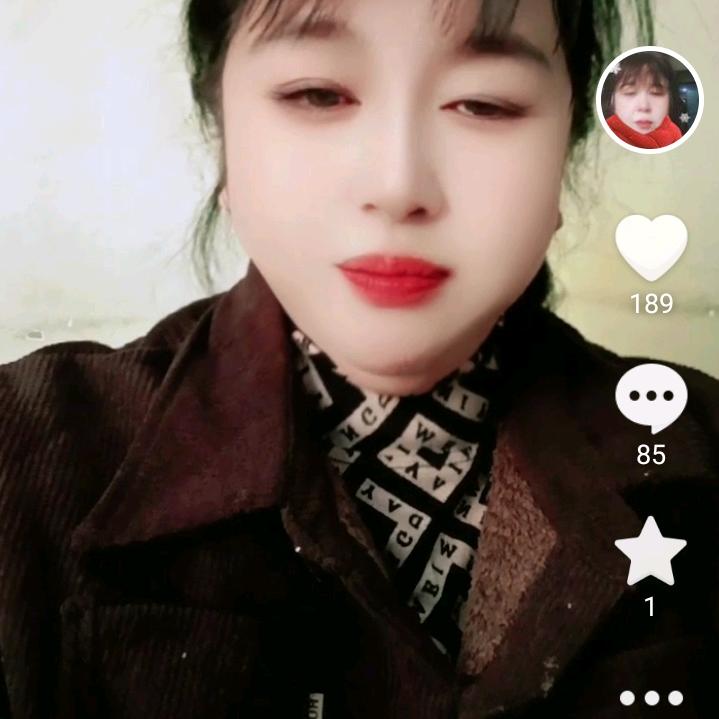Open the three-dot more options menu
The image size is (719, 719).
coord(651,697)
